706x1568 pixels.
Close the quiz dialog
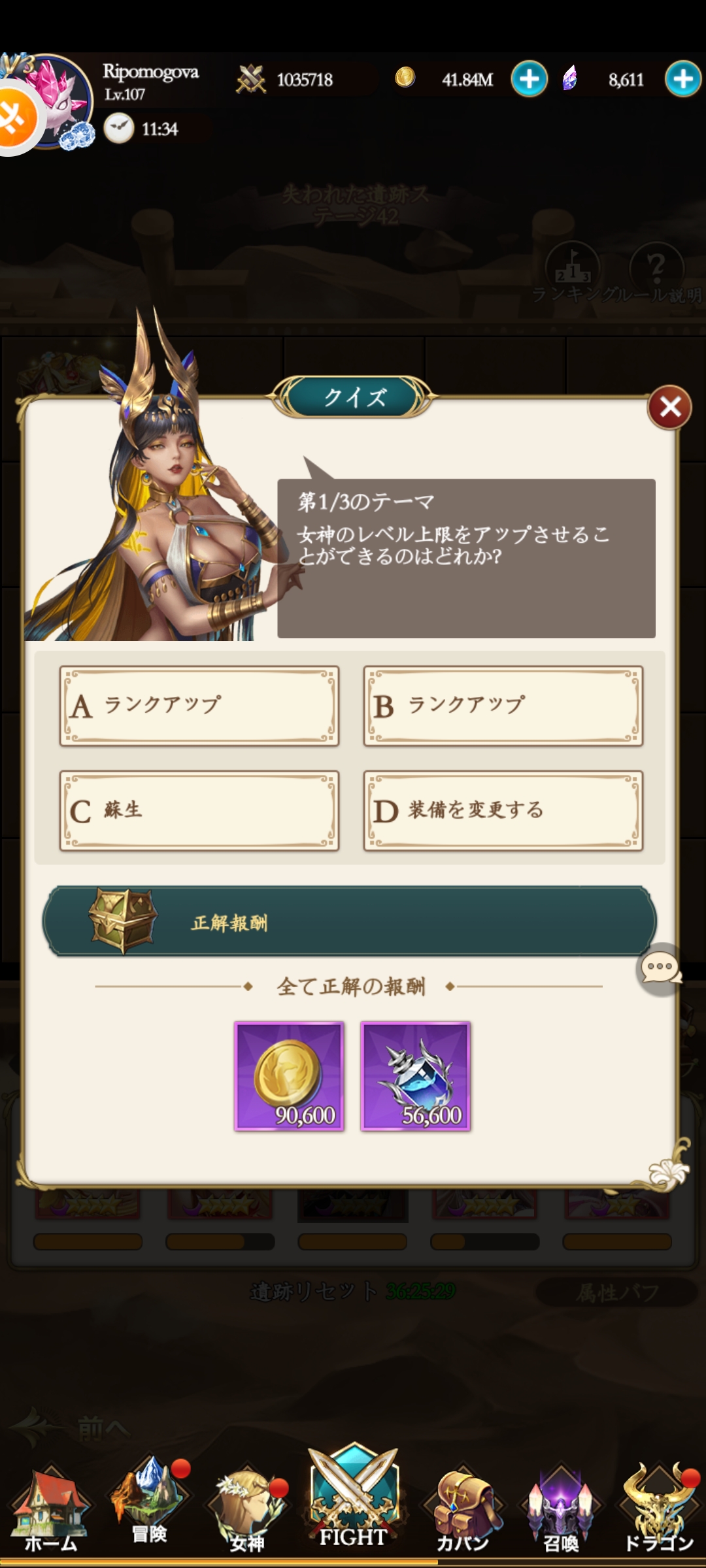(x=669, y=408)
